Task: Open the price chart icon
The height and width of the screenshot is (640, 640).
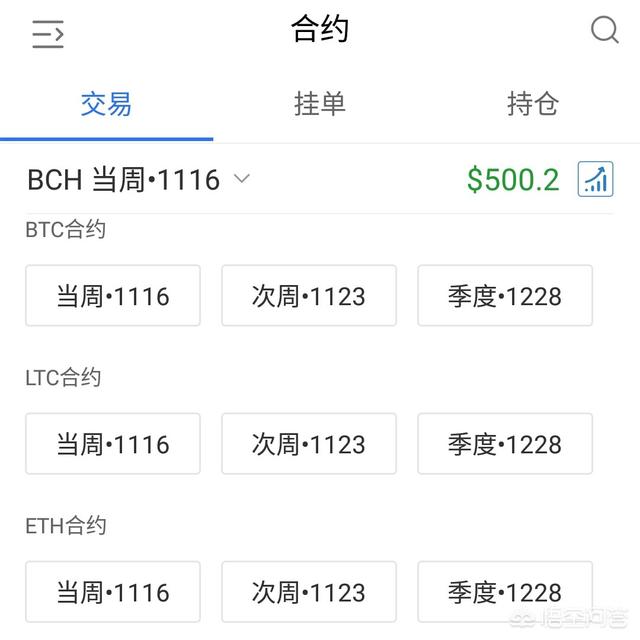Action: tap(595, 180)
